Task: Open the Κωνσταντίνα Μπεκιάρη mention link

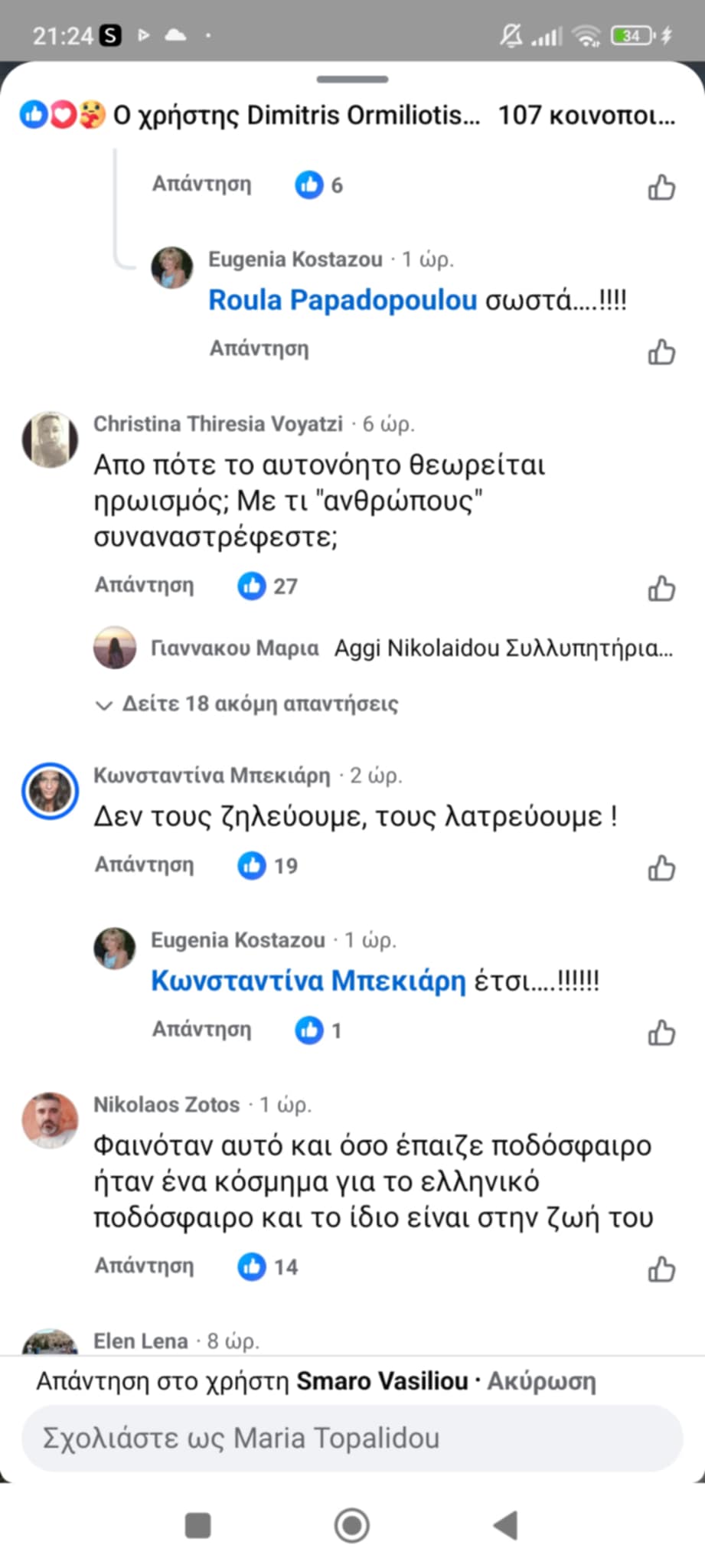Action: coord(308,981)
